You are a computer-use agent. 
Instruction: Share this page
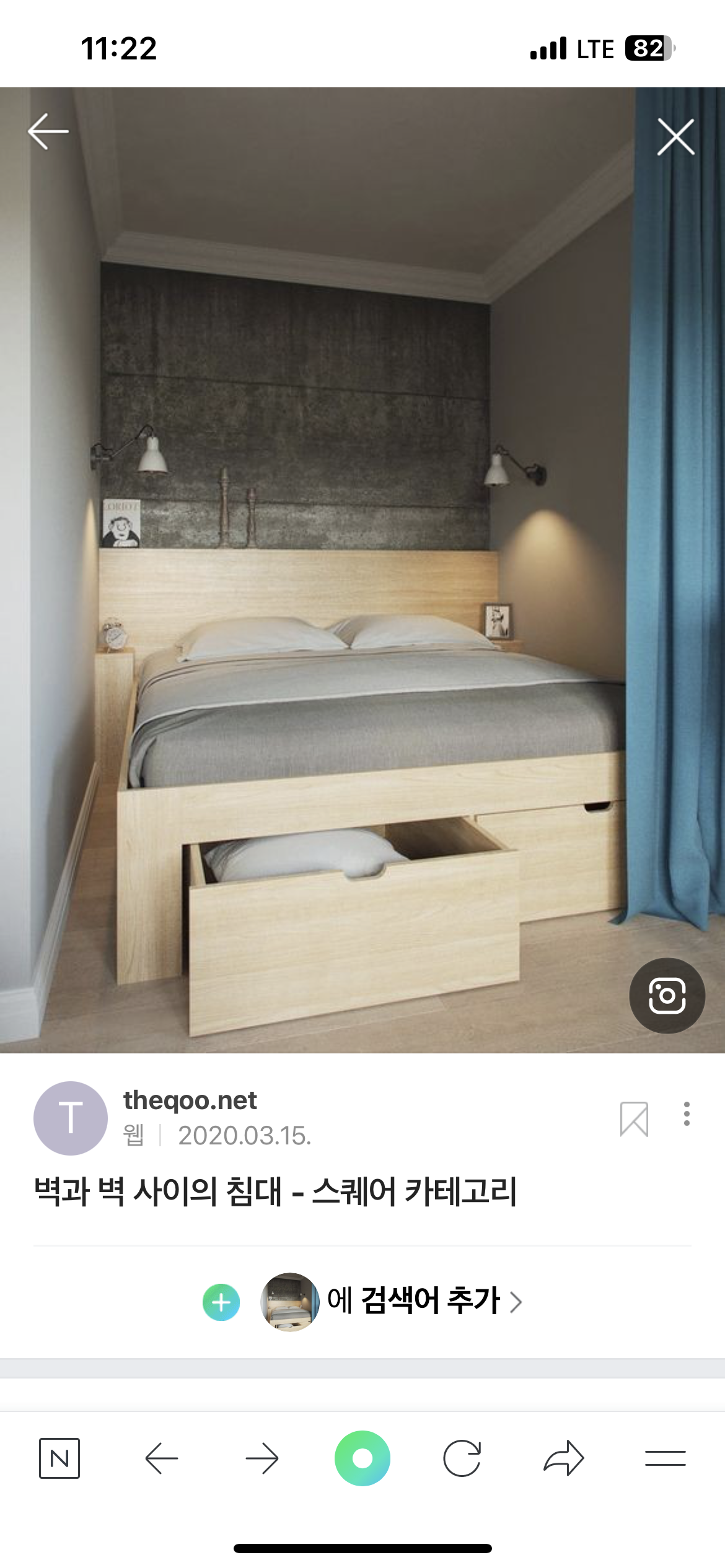tap(564, 1458)
